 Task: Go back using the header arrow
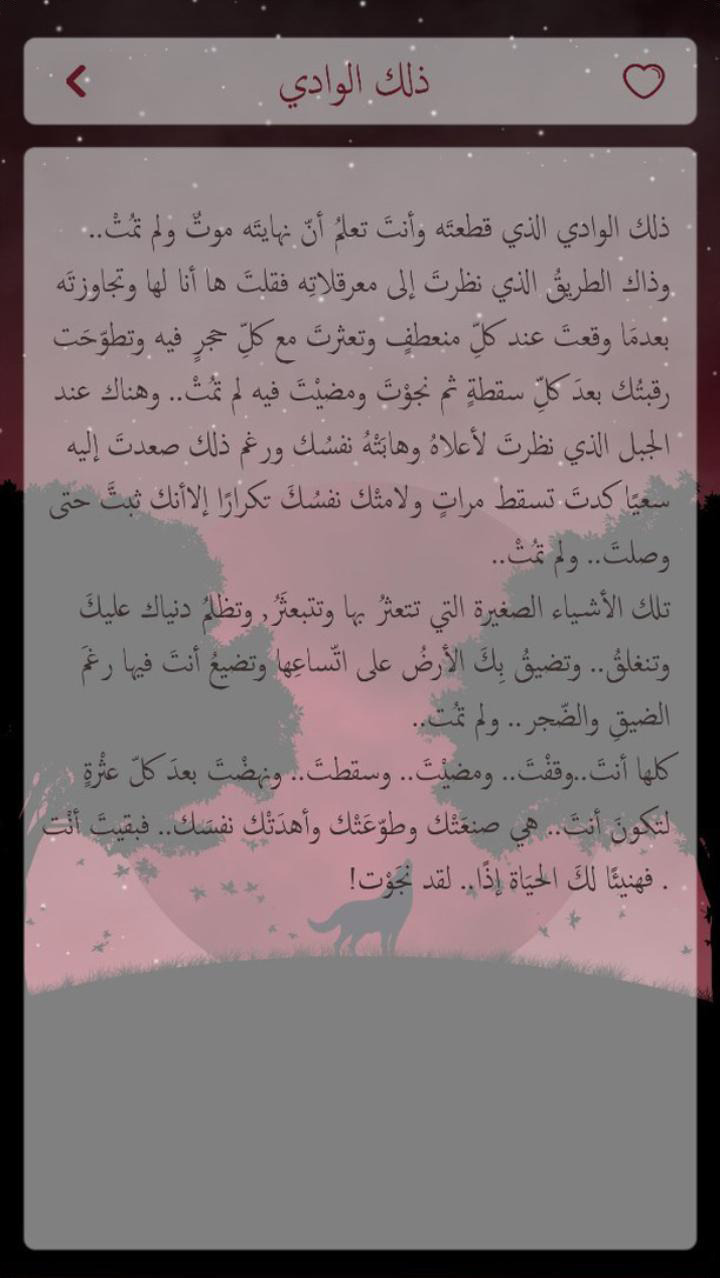pyautogui.click(x=77, y=81)
